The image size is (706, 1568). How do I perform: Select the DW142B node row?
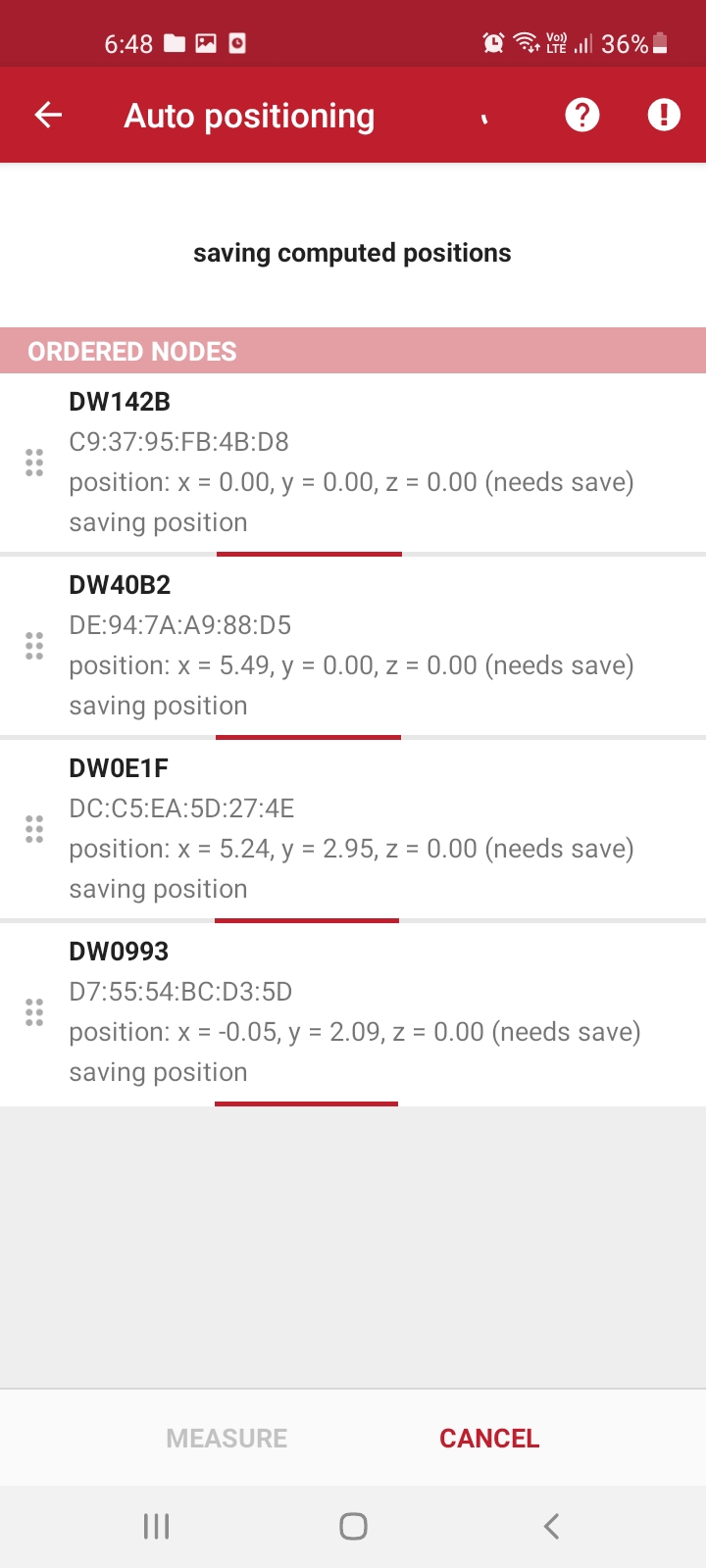point(353,463)
